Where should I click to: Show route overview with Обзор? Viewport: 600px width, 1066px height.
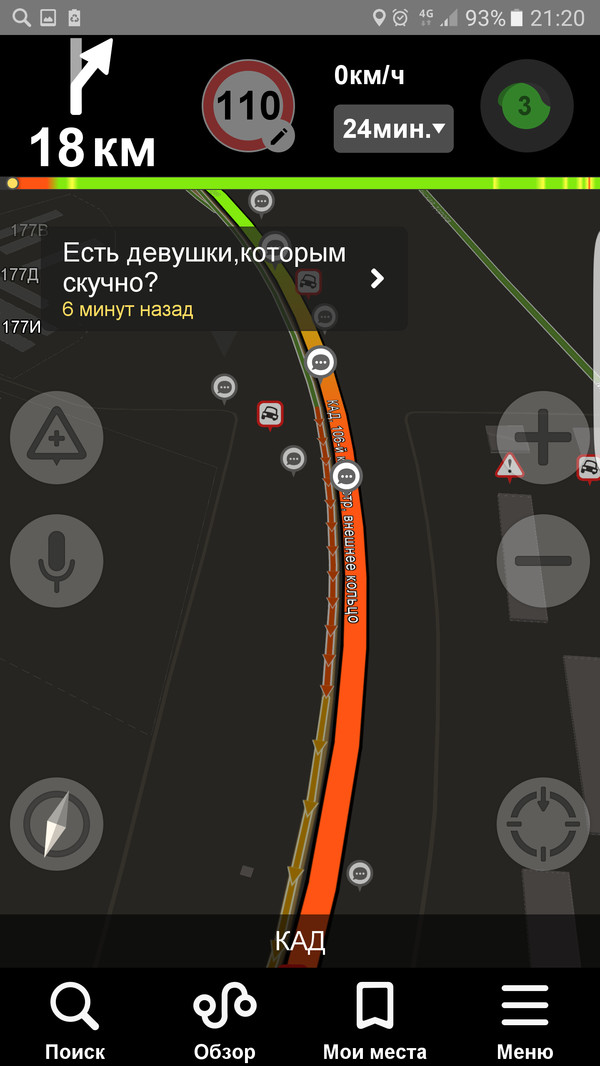(225, 1021)
